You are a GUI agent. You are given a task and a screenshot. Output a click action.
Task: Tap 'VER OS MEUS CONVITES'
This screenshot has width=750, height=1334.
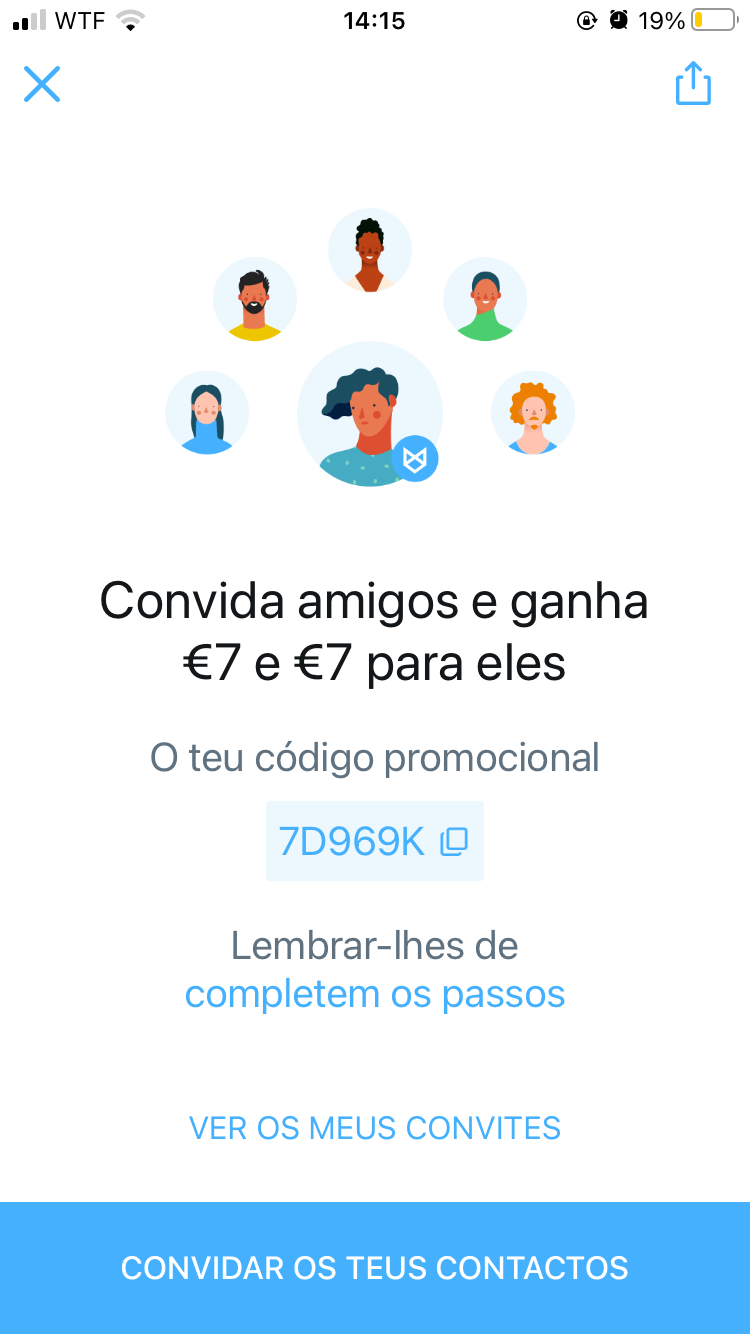click(375, 1128)
